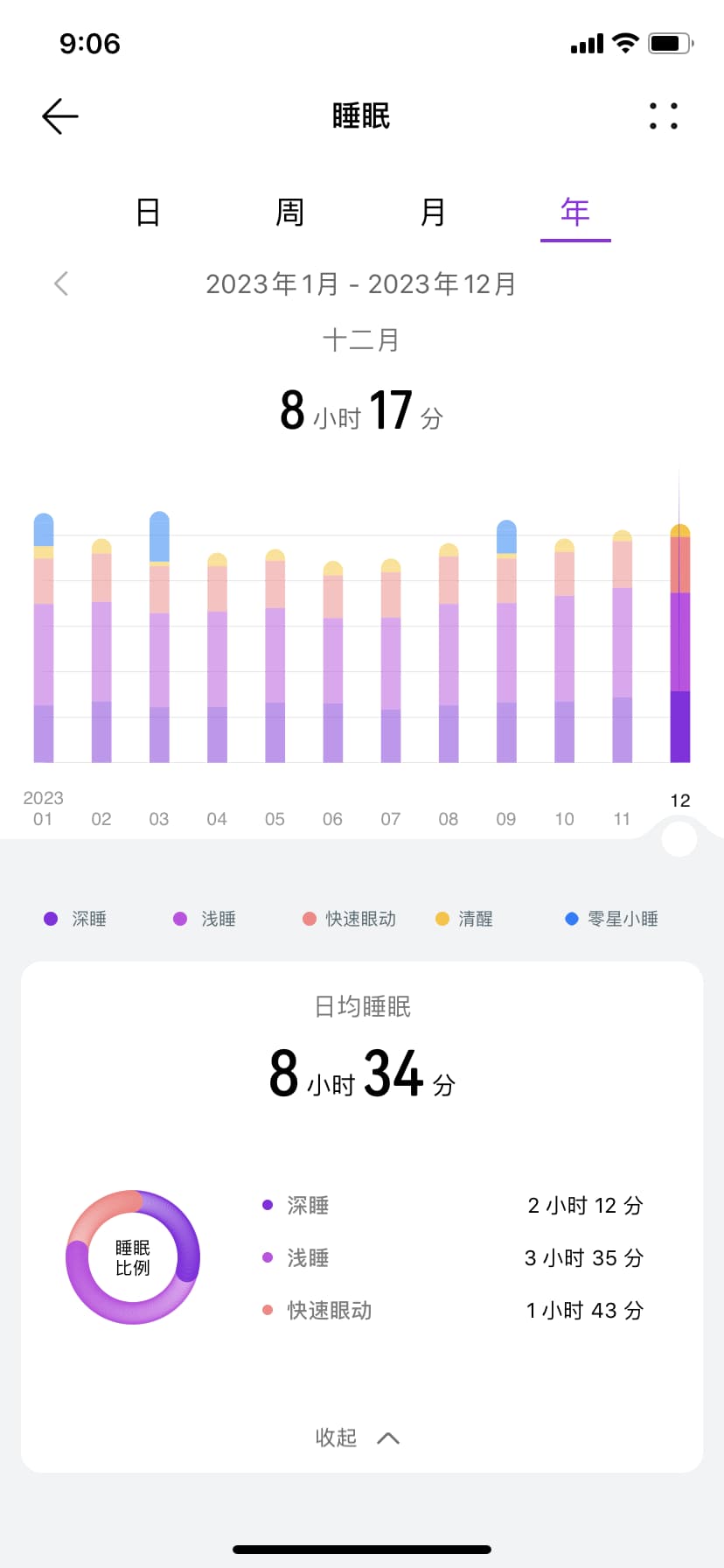This screenshot has width=724, height=1568.
Task: Go back from the 睡眠 screen
Action: click(60, 116)
